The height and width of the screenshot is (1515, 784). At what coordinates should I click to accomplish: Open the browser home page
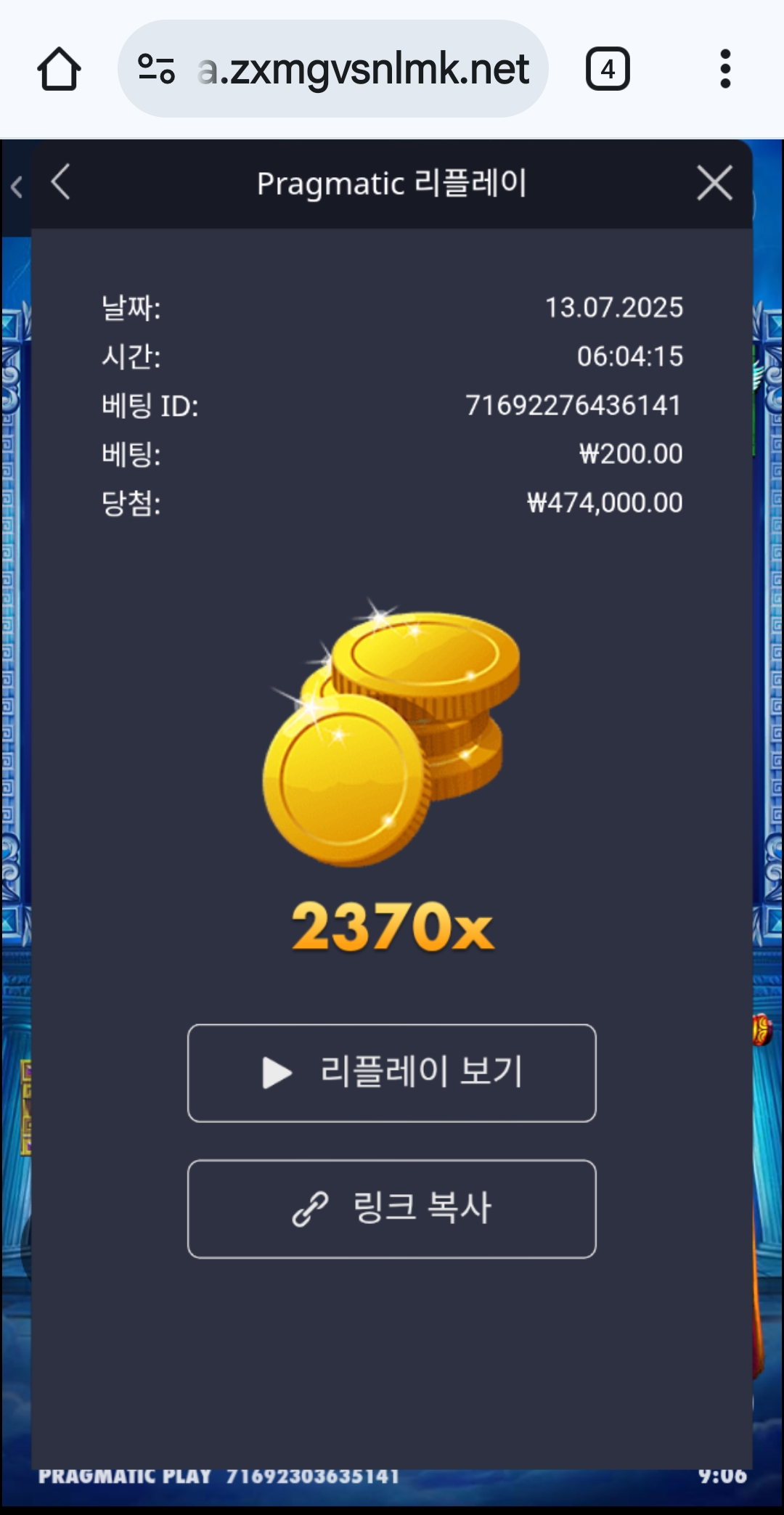(59, 69)
